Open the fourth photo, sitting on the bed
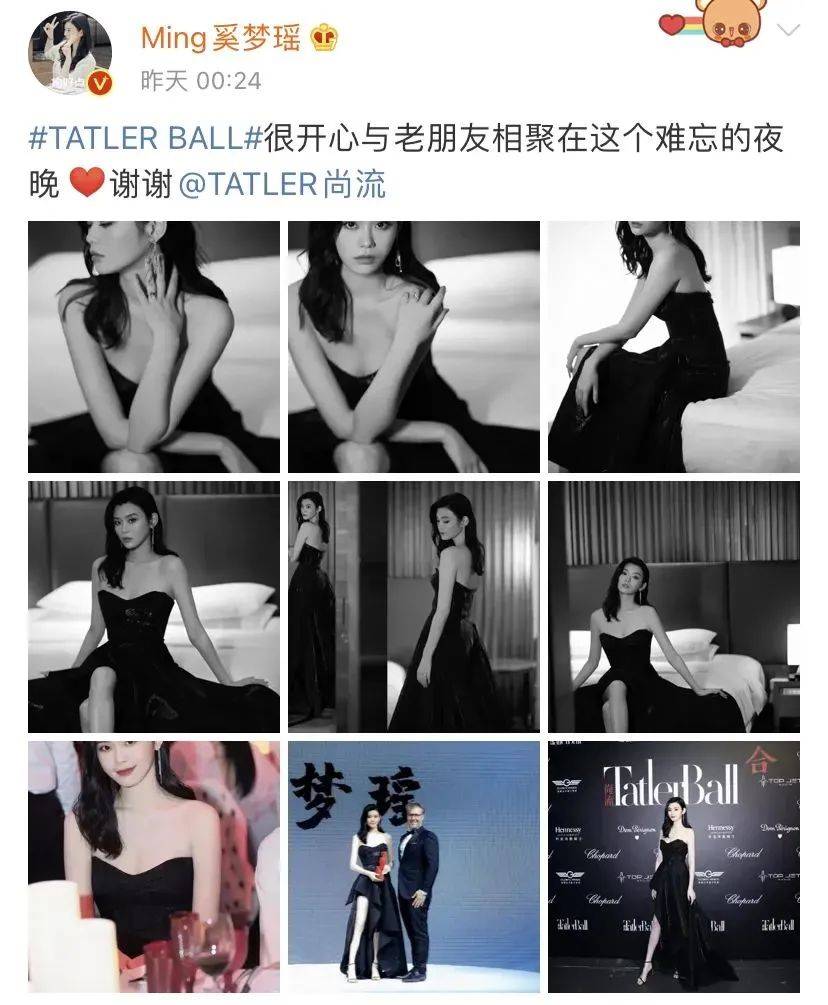This screenshot has width=828, height=1005. pyautogui.click(x=154, y=607)
